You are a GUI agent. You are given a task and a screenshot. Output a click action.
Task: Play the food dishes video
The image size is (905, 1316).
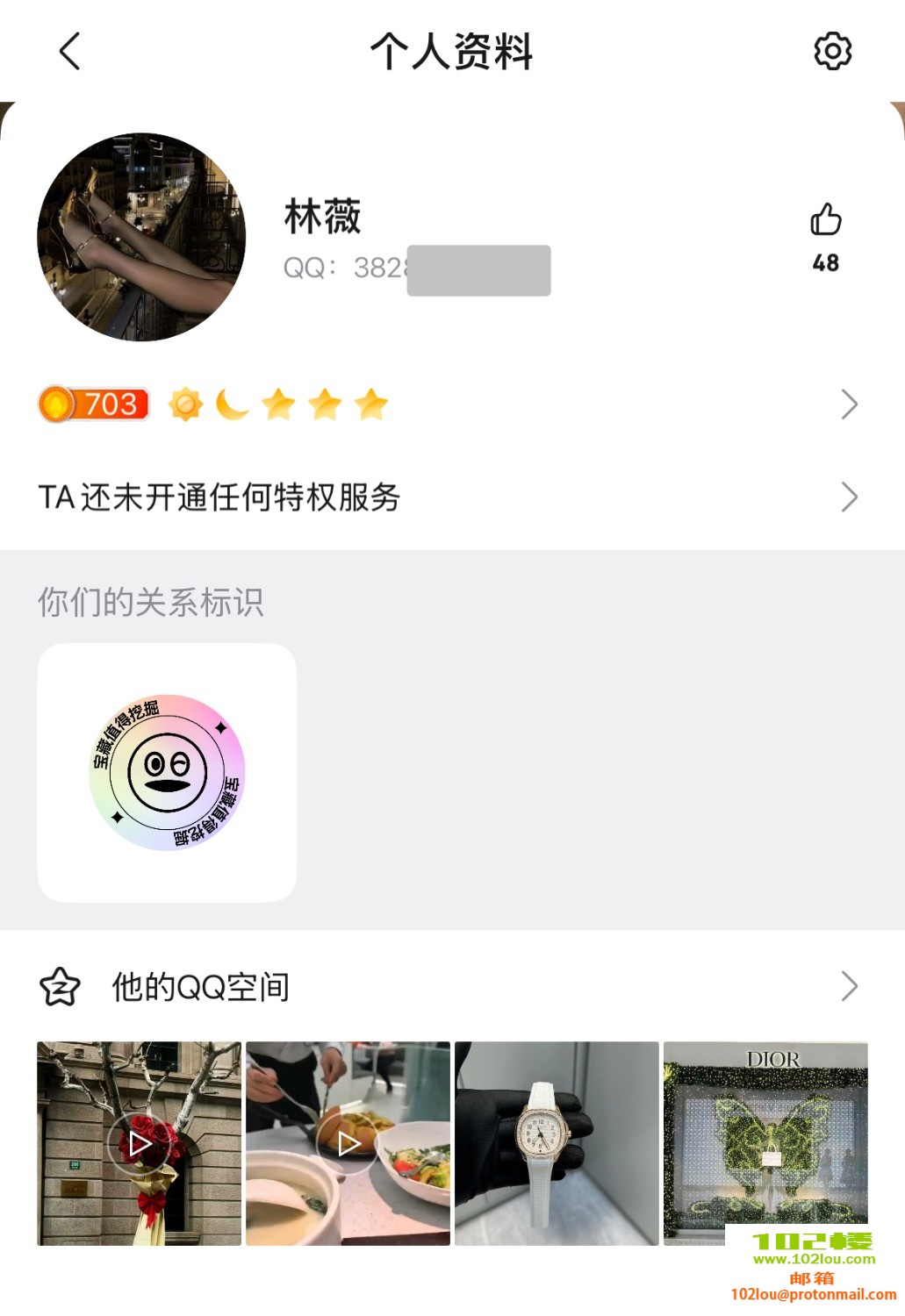click(348, 1143)
